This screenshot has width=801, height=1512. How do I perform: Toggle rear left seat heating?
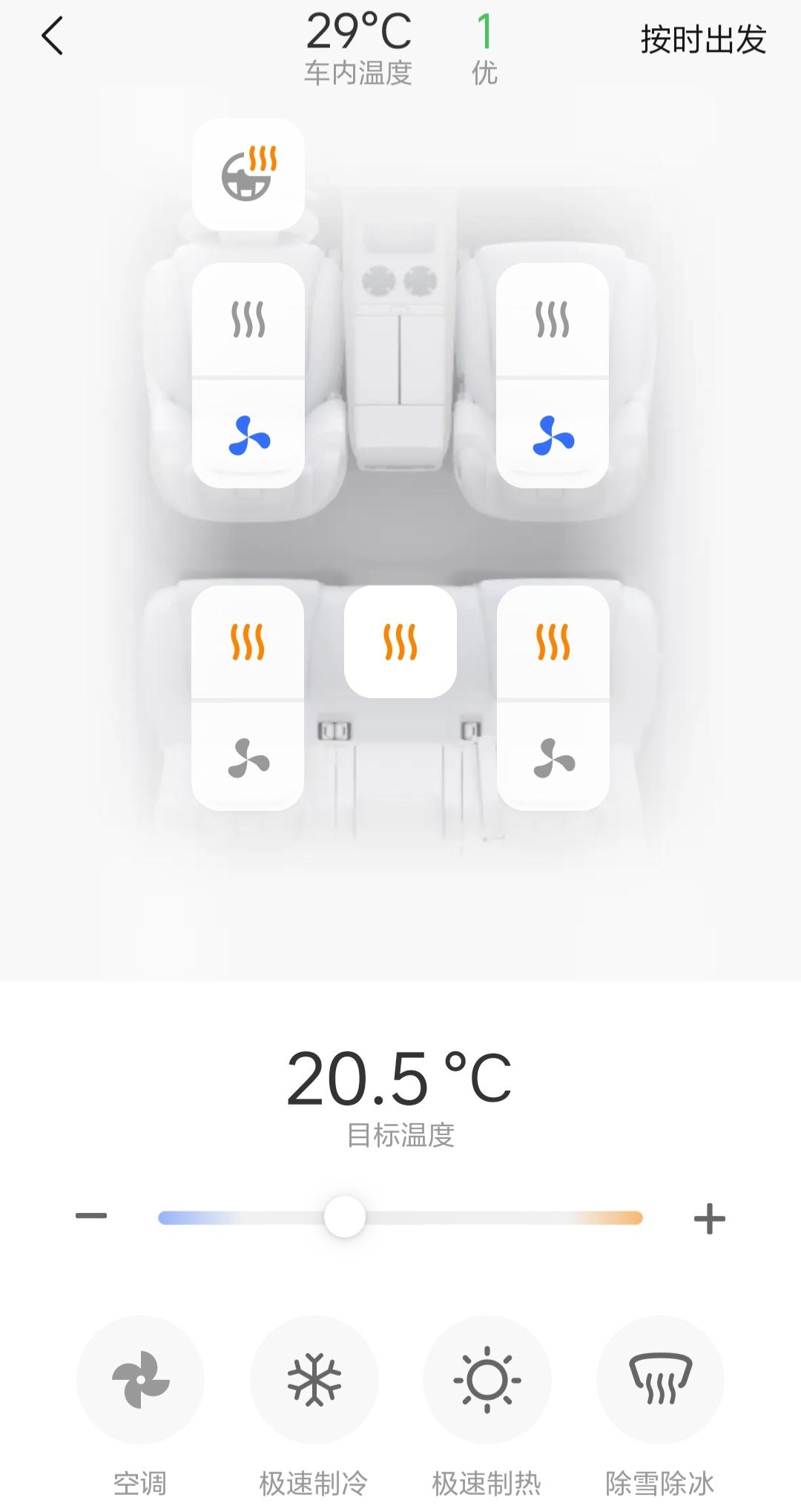248,642
